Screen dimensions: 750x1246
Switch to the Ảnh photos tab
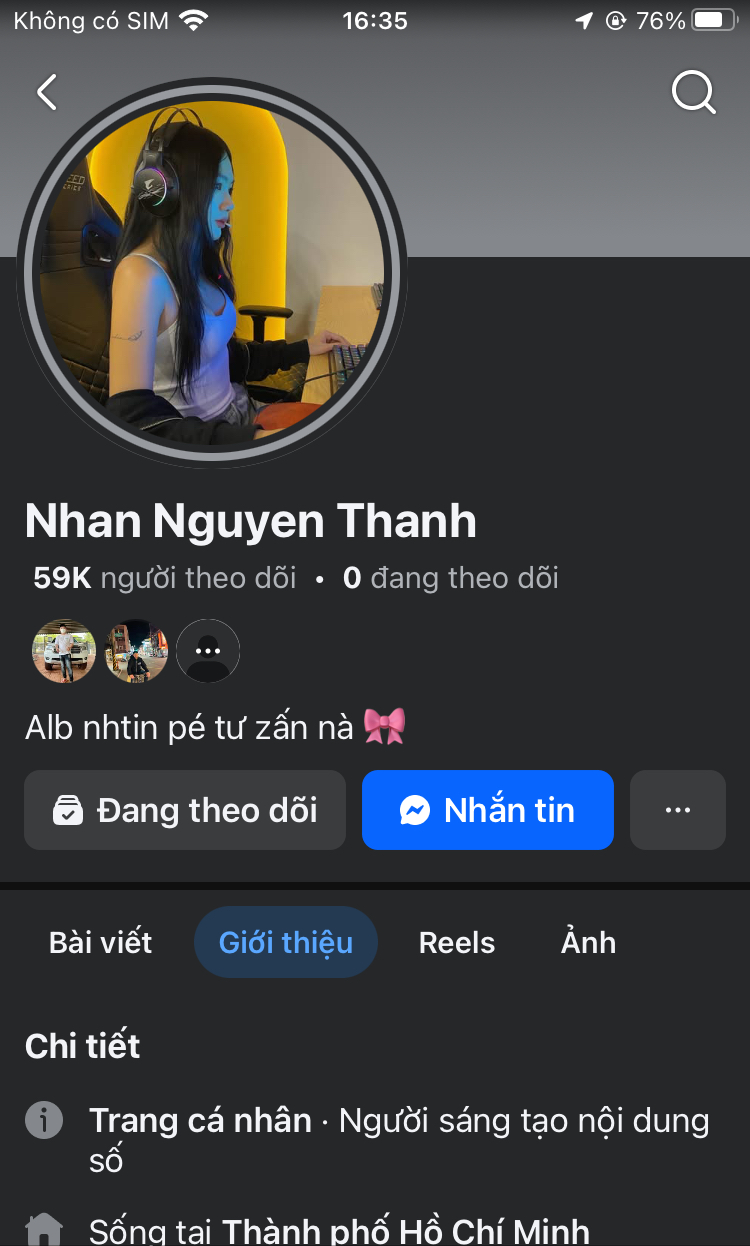[x=588, y=942]
